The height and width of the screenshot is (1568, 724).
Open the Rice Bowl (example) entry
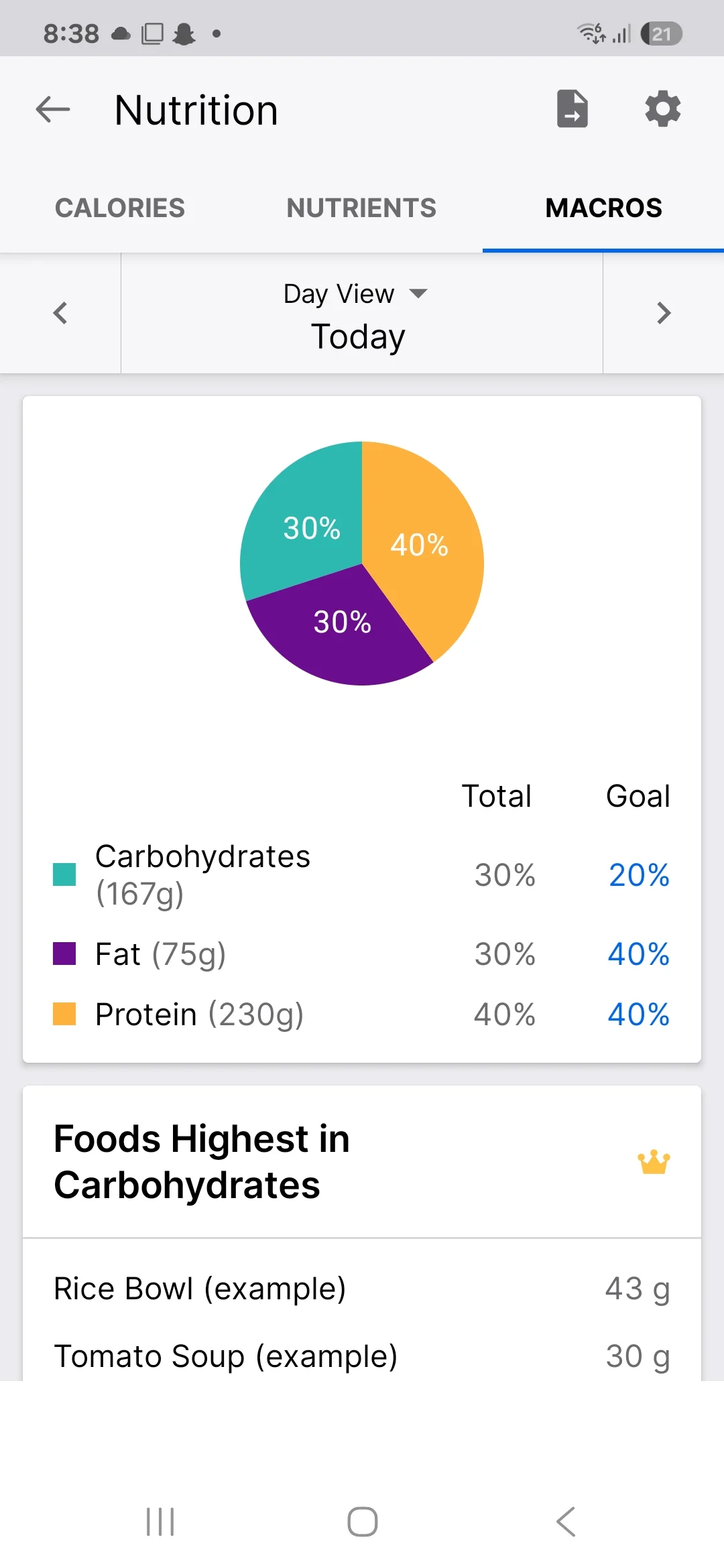362,1289
